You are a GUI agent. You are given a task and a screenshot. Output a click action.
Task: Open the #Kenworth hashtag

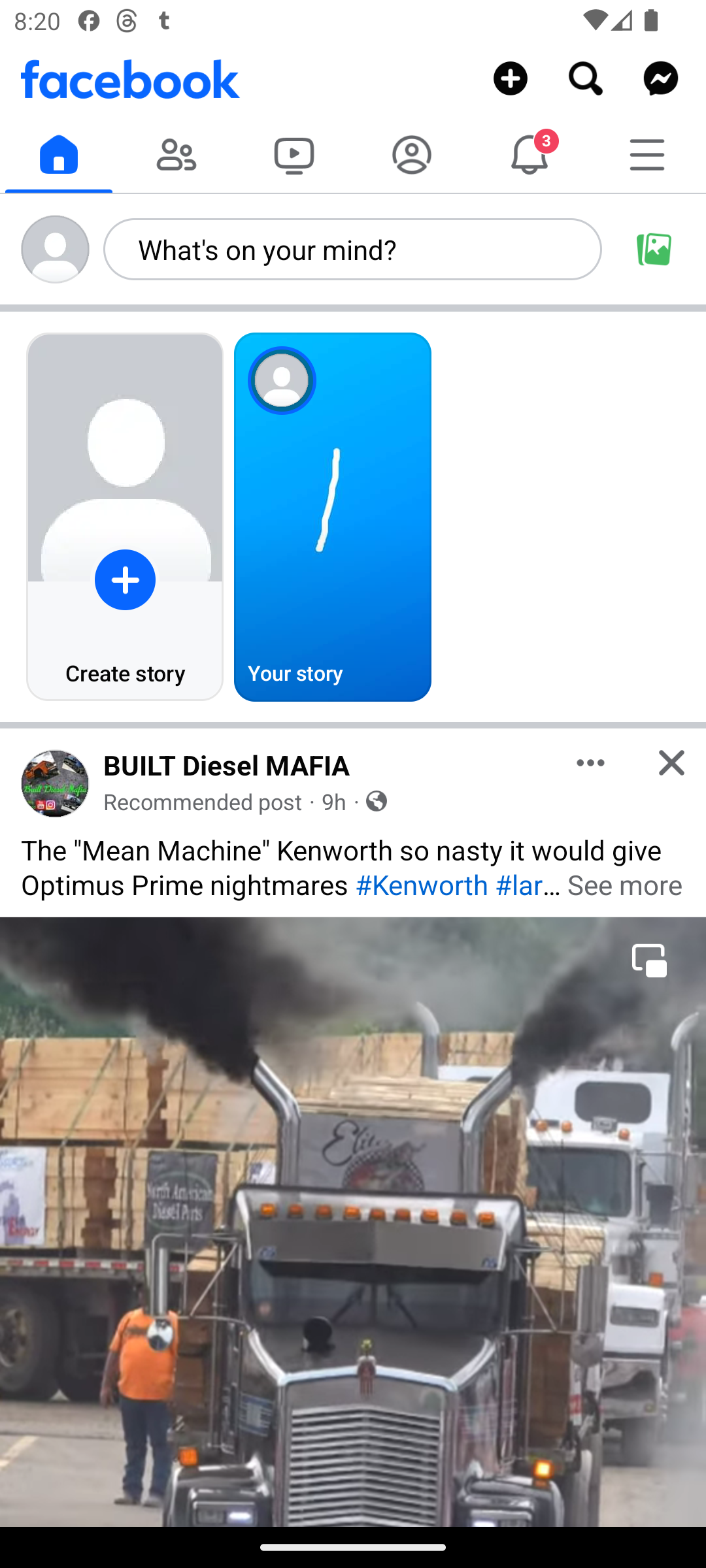coord(422,886)
